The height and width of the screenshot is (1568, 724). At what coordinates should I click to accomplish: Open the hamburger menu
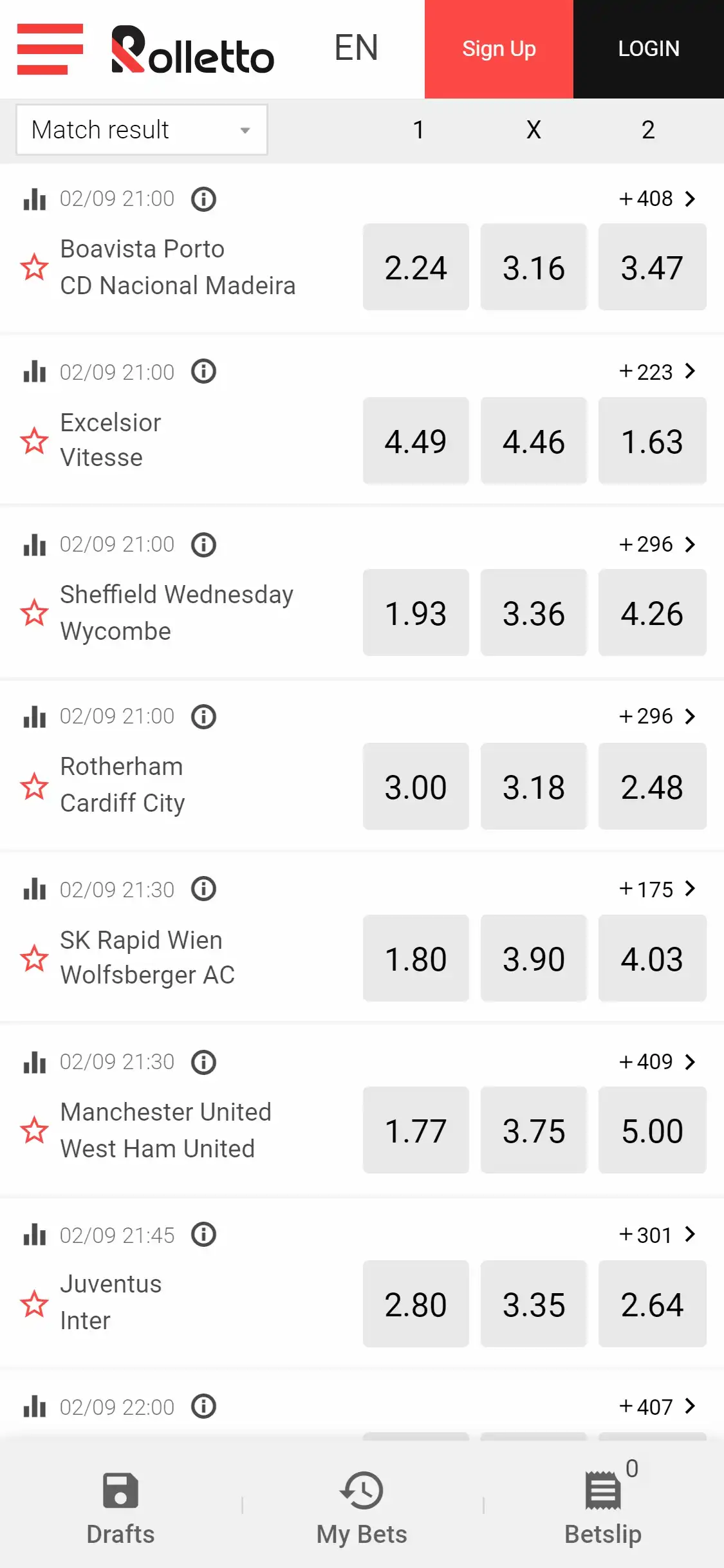tap(50, 49)
